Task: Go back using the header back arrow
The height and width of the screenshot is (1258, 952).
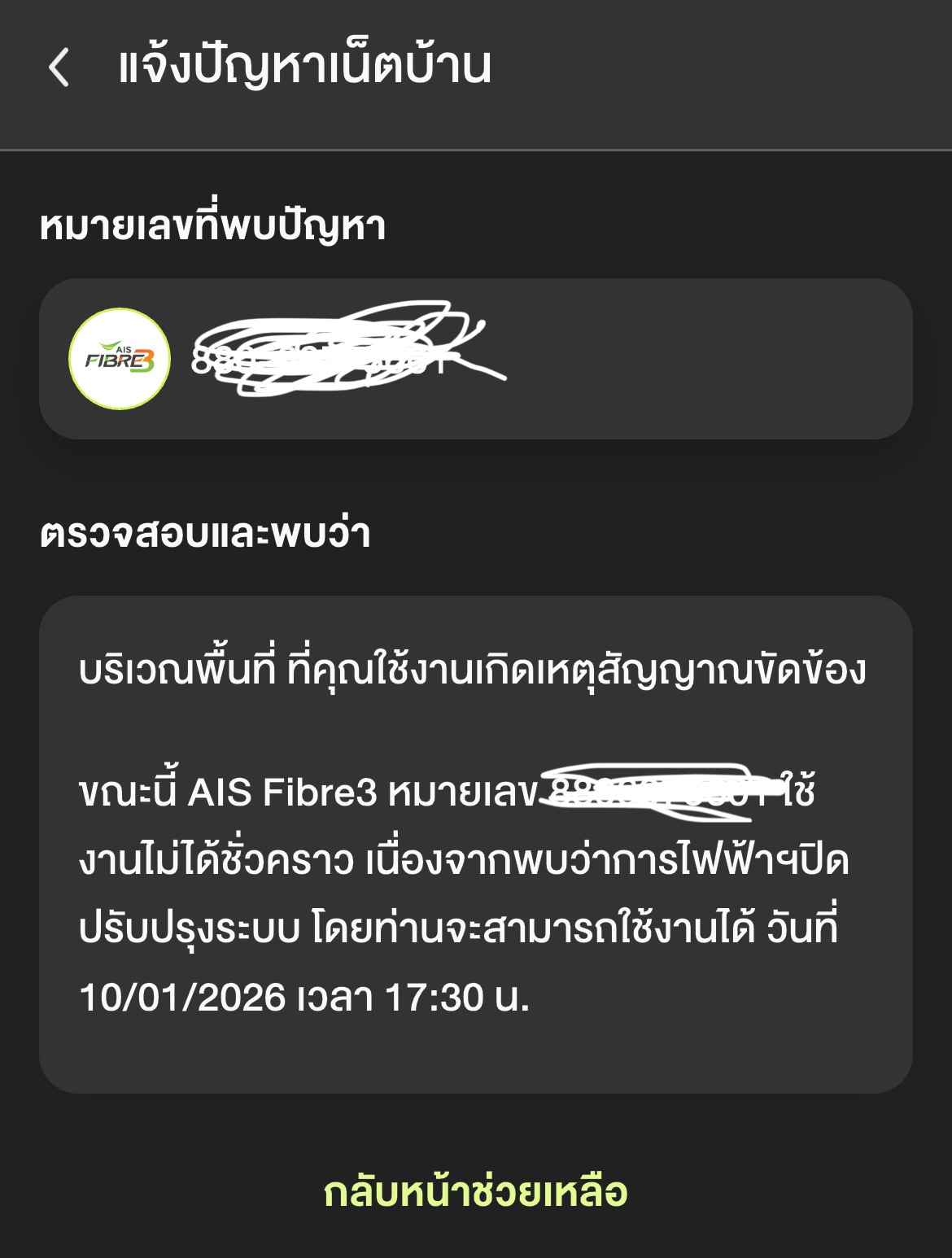Action: [59, 67]
